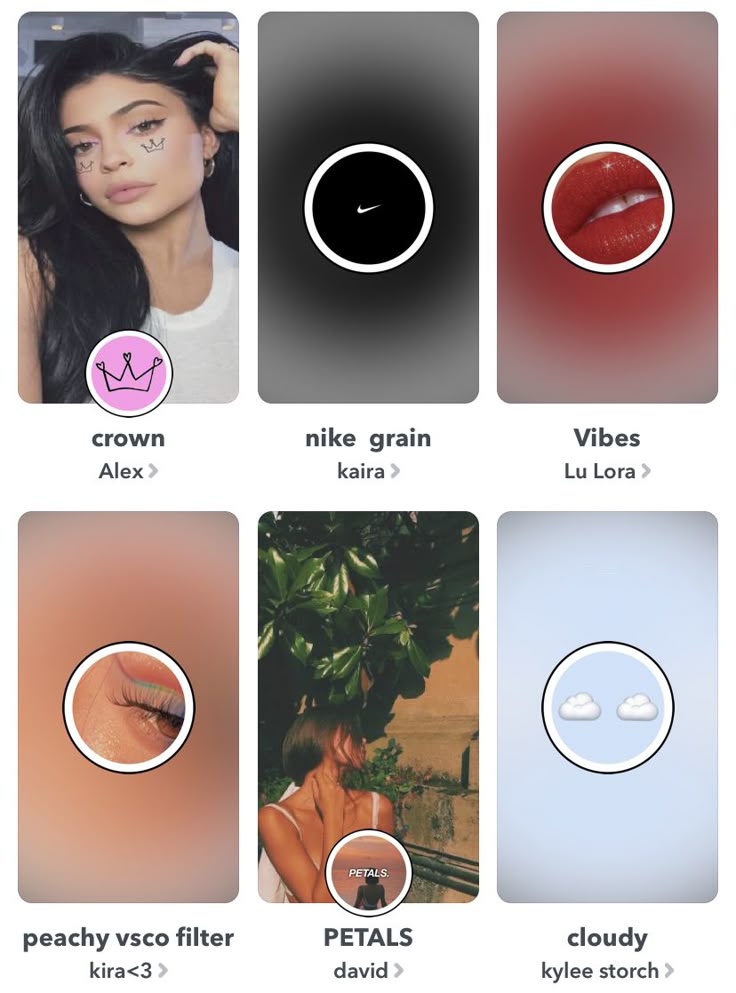The height and width of the screenshot is (993, 736).
Task: Select the Vibes lens with red lips
Action: click(607, 207)
